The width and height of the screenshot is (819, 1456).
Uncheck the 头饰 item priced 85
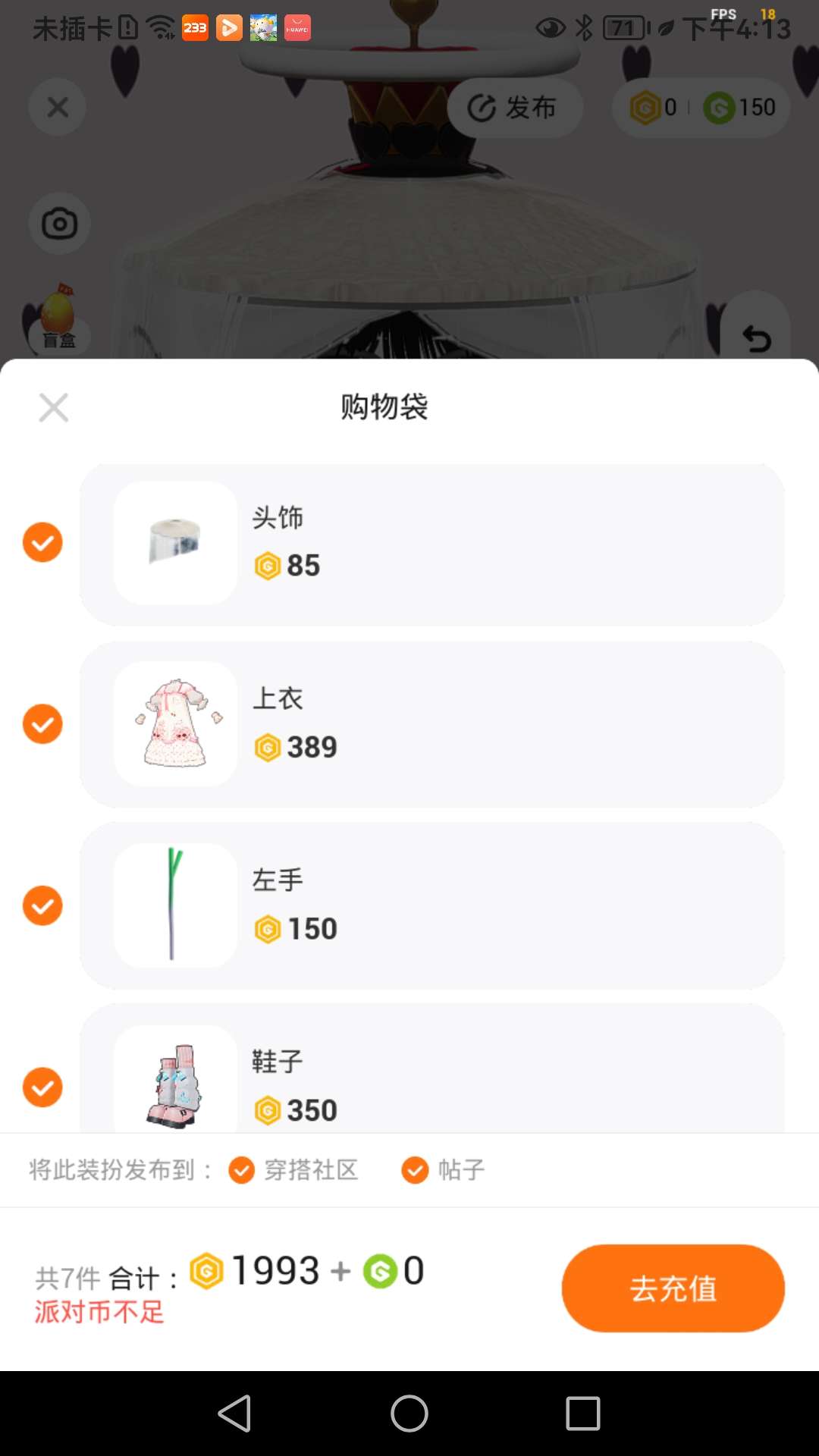42,542
